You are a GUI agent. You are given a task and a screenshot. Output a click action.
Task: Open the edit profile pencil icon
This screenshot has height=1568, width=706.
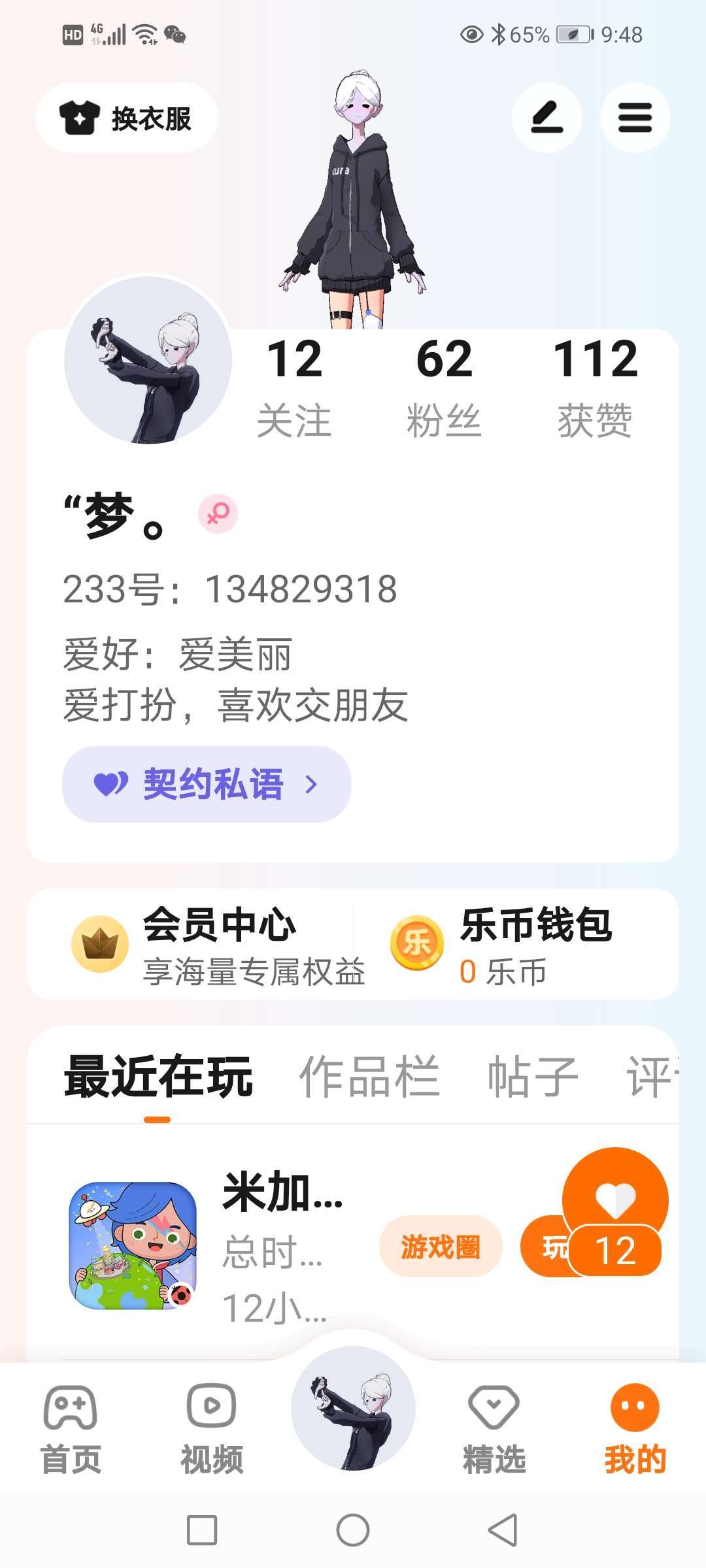point(546,118)
